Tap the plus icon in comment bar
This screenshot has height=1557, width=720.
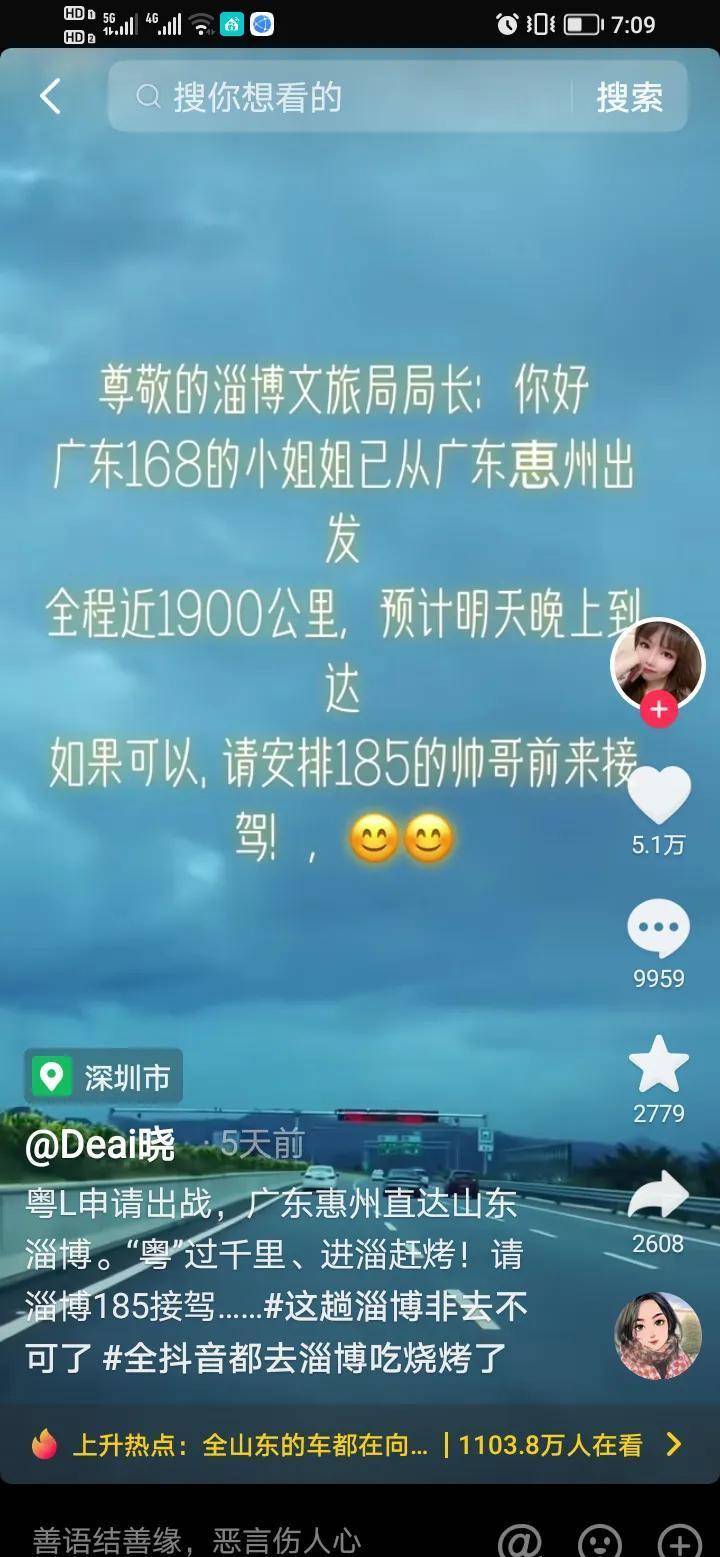point(679,1539)
